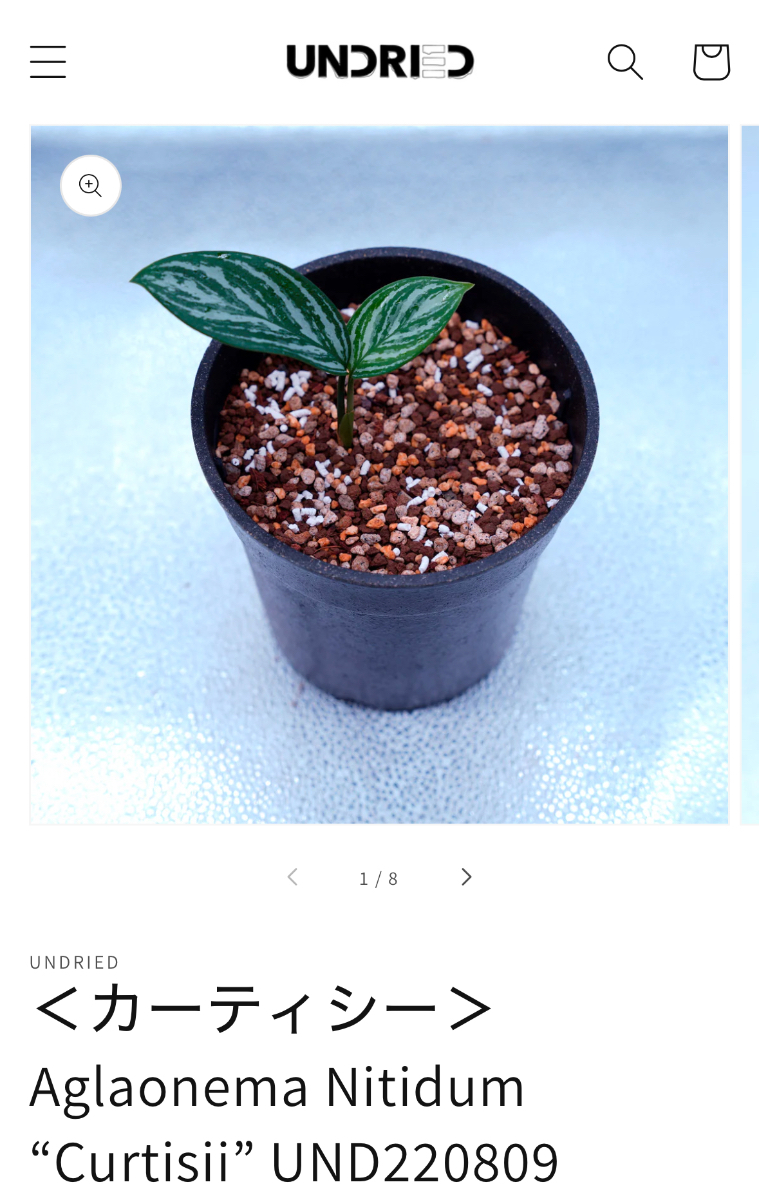Go to the previous product image
Viewport: 759px width, 1200px height.
click(x=292, y=877)
